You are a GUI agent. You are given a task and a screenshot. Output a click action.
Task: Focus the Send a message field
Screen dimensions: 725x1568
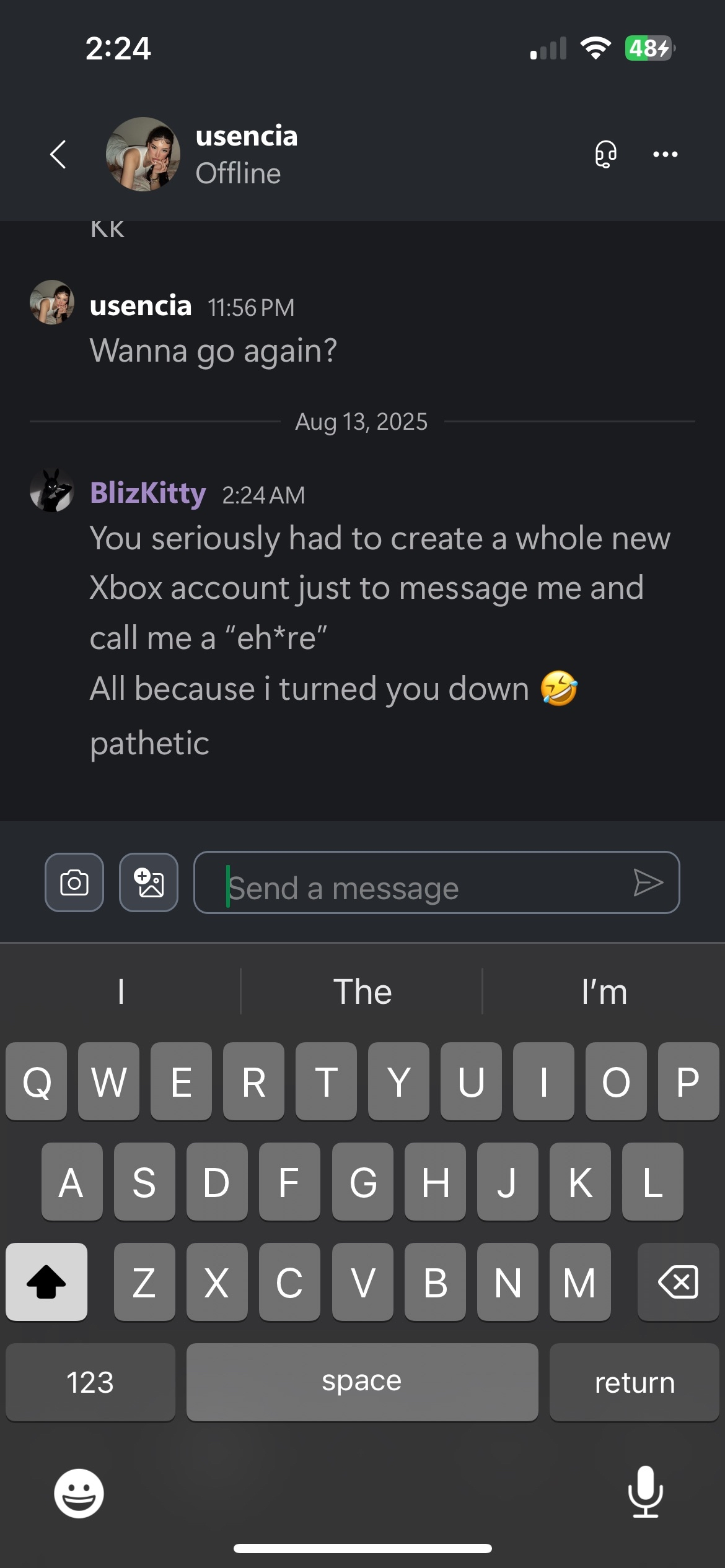421,888
